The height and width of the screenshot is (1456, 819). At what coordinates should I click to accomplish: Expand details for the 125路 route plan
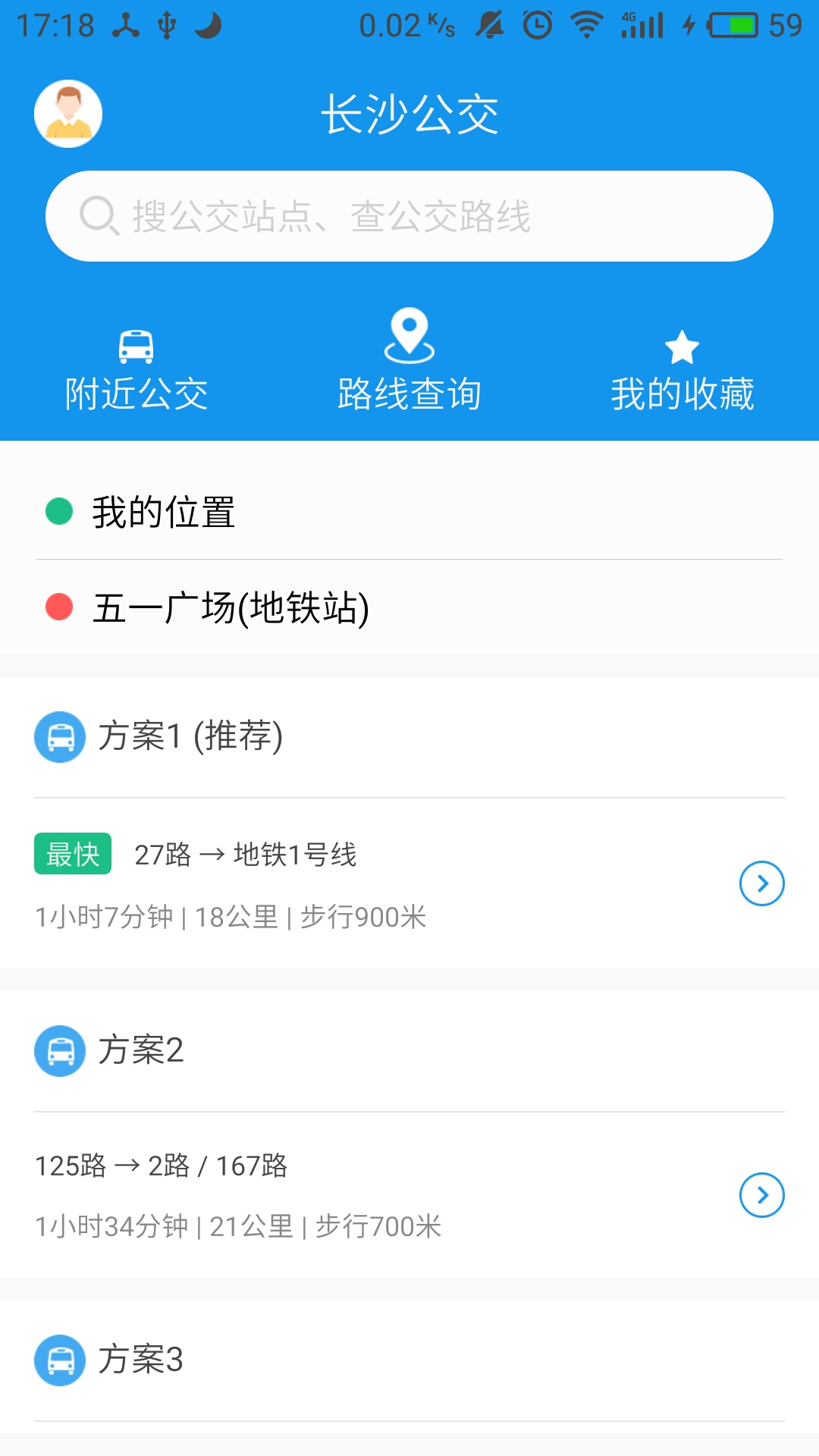pos(761,1195)
